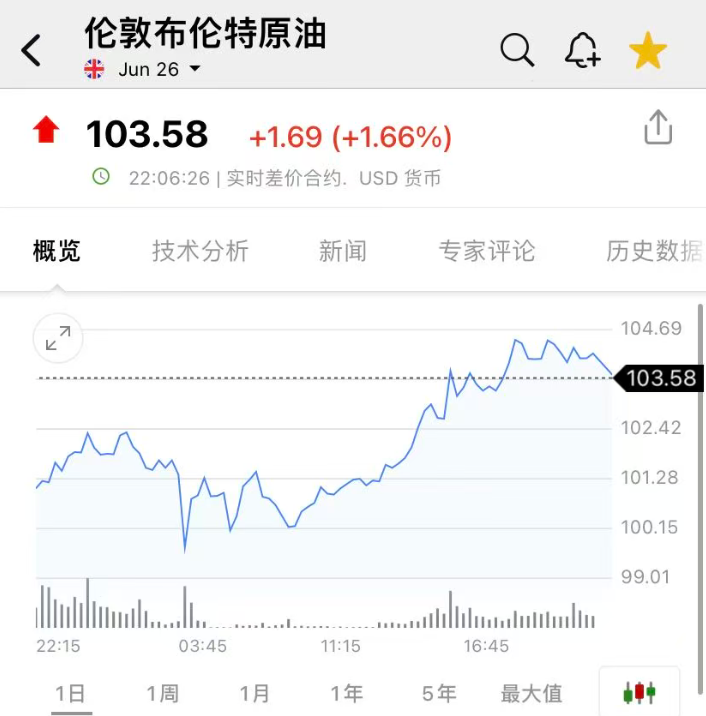
Task: Open the Jun 26 contract dropdown
Action: pyautogui.click(x=159, y=69)
